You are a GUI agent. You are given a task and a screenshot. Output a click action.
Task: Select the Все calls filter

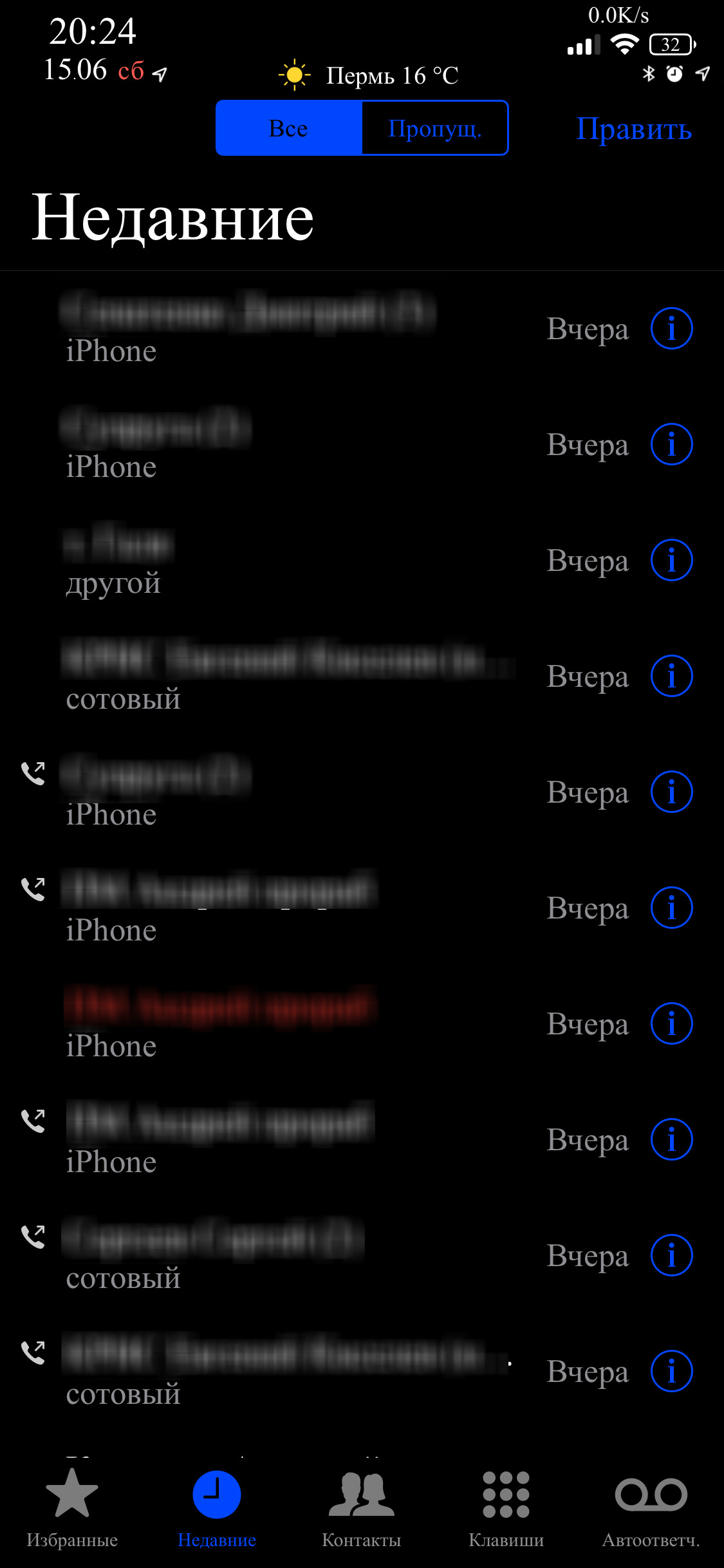coord(289,128)
